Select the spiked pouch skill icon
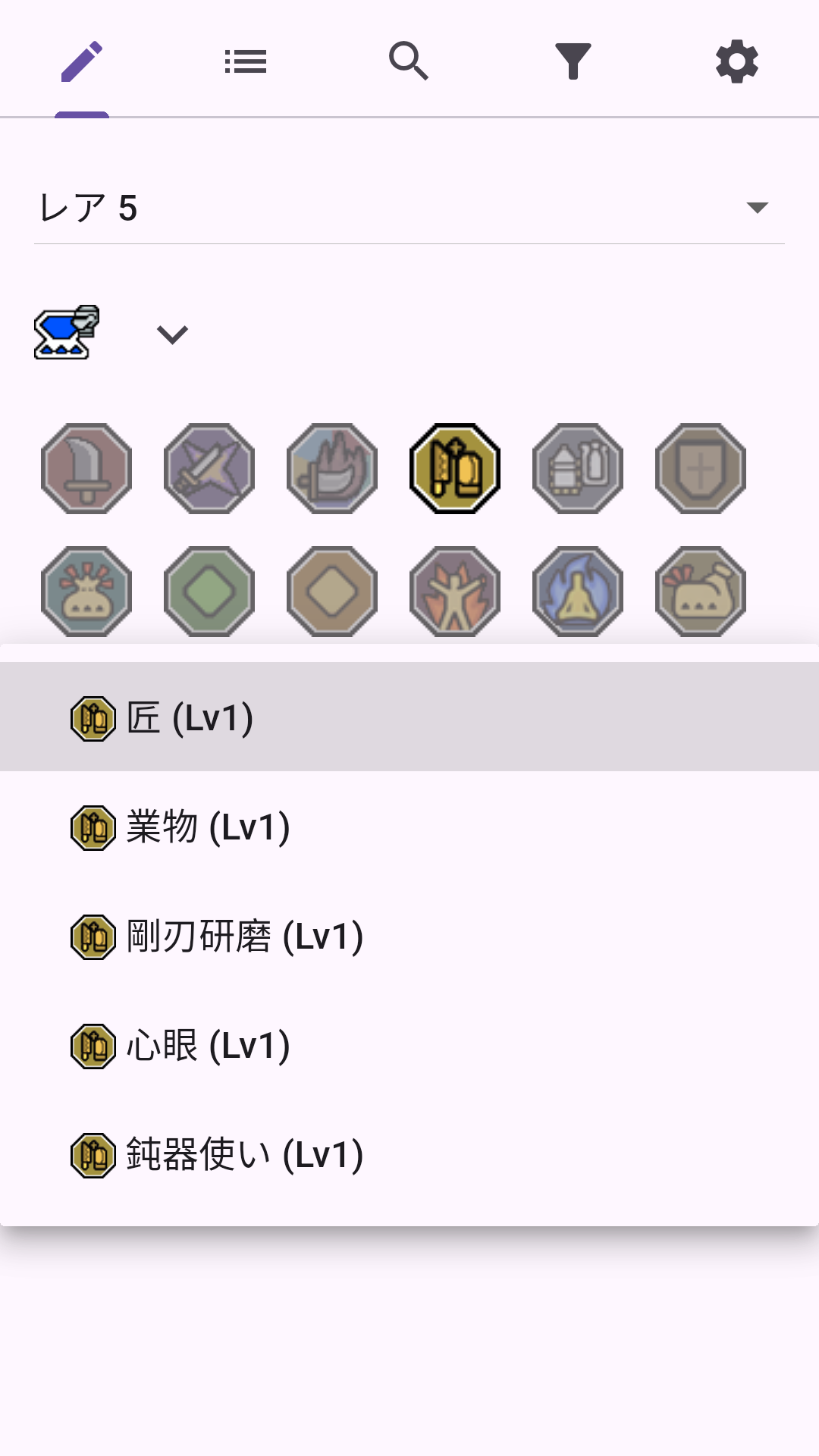This screenshot has width=819, height=1456. tap(86, 591)
